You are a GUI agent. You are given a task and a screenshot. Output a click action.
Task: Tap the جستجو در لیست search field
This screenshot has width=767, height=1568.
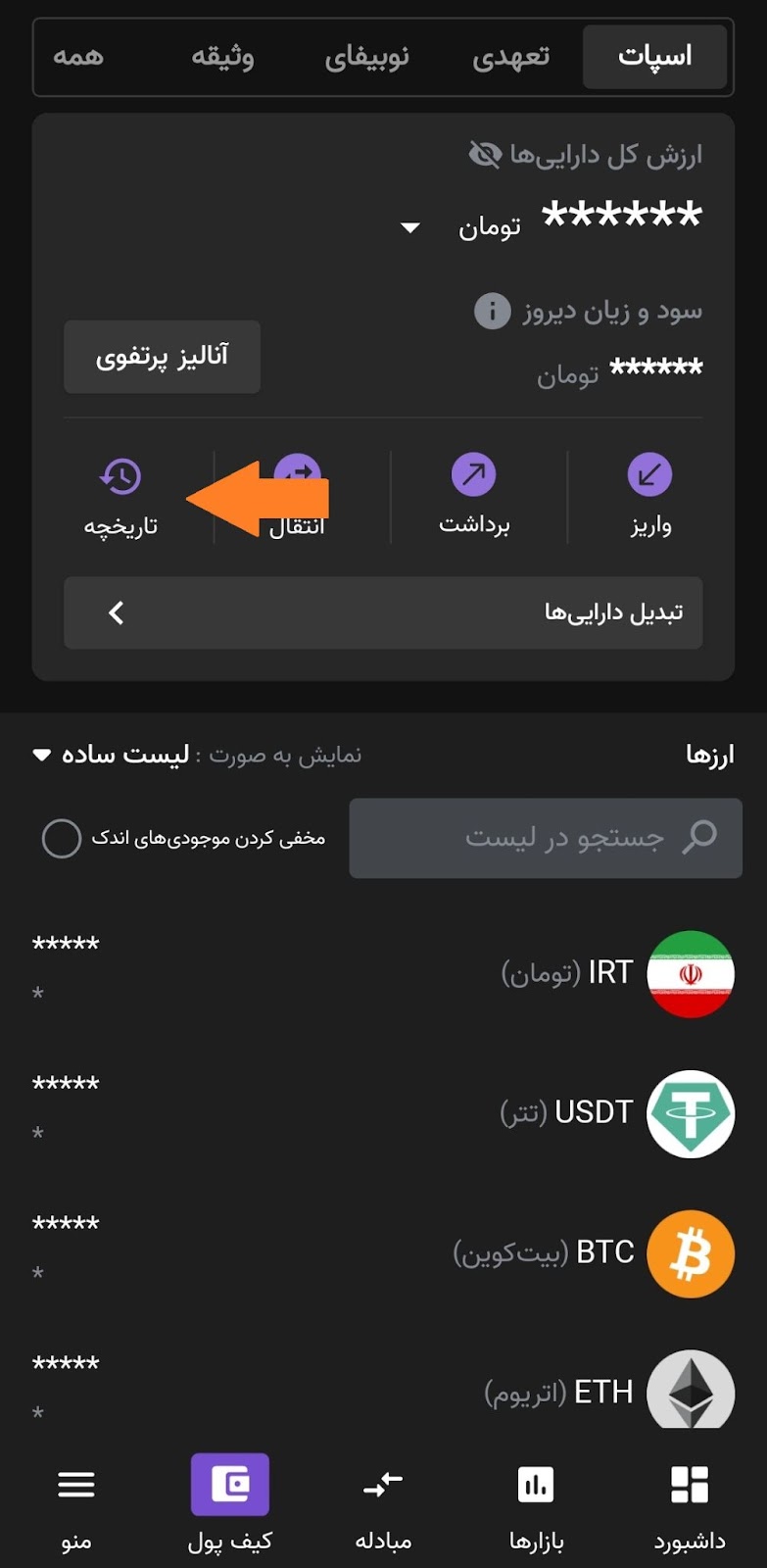[546, 838]
